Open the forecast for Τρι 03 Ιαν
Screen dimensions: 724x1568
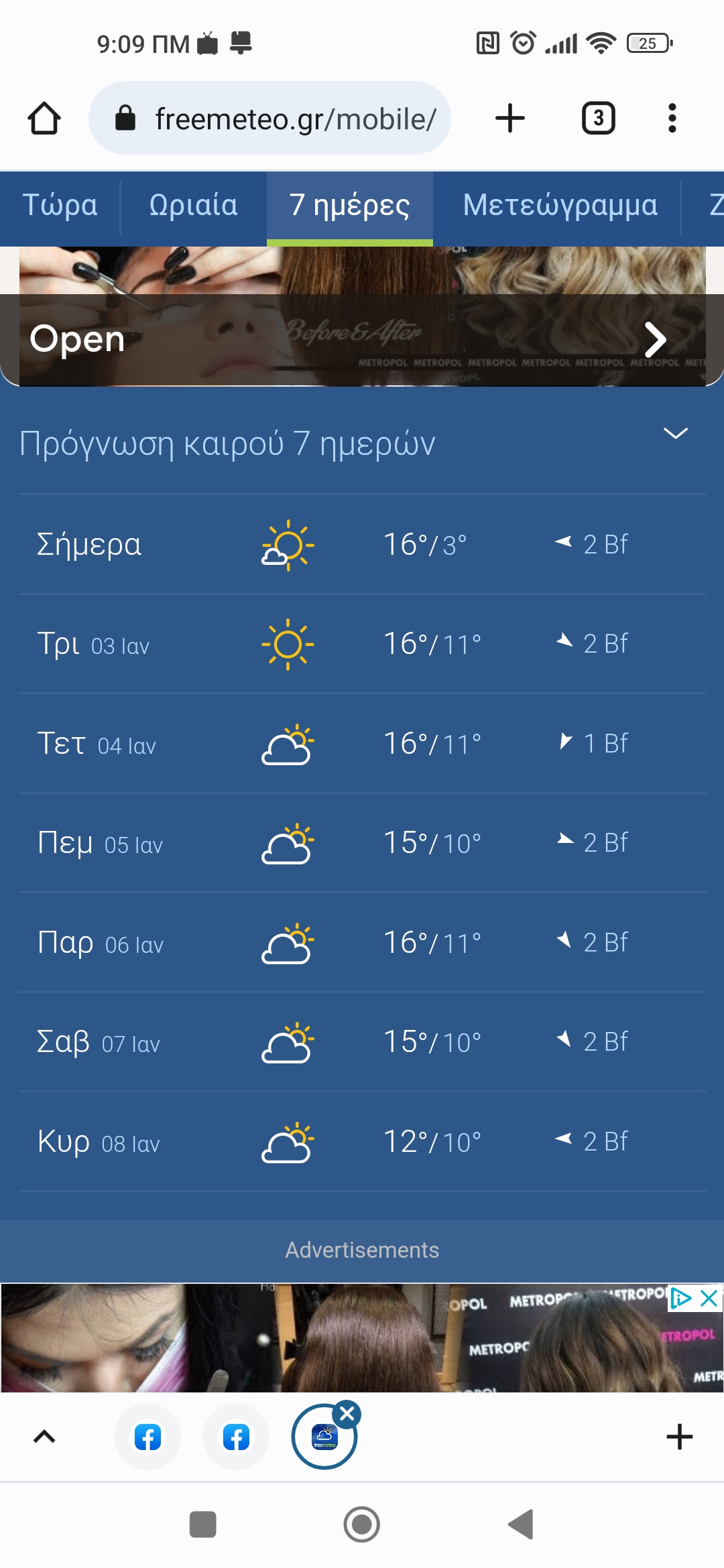pos(362,644)
